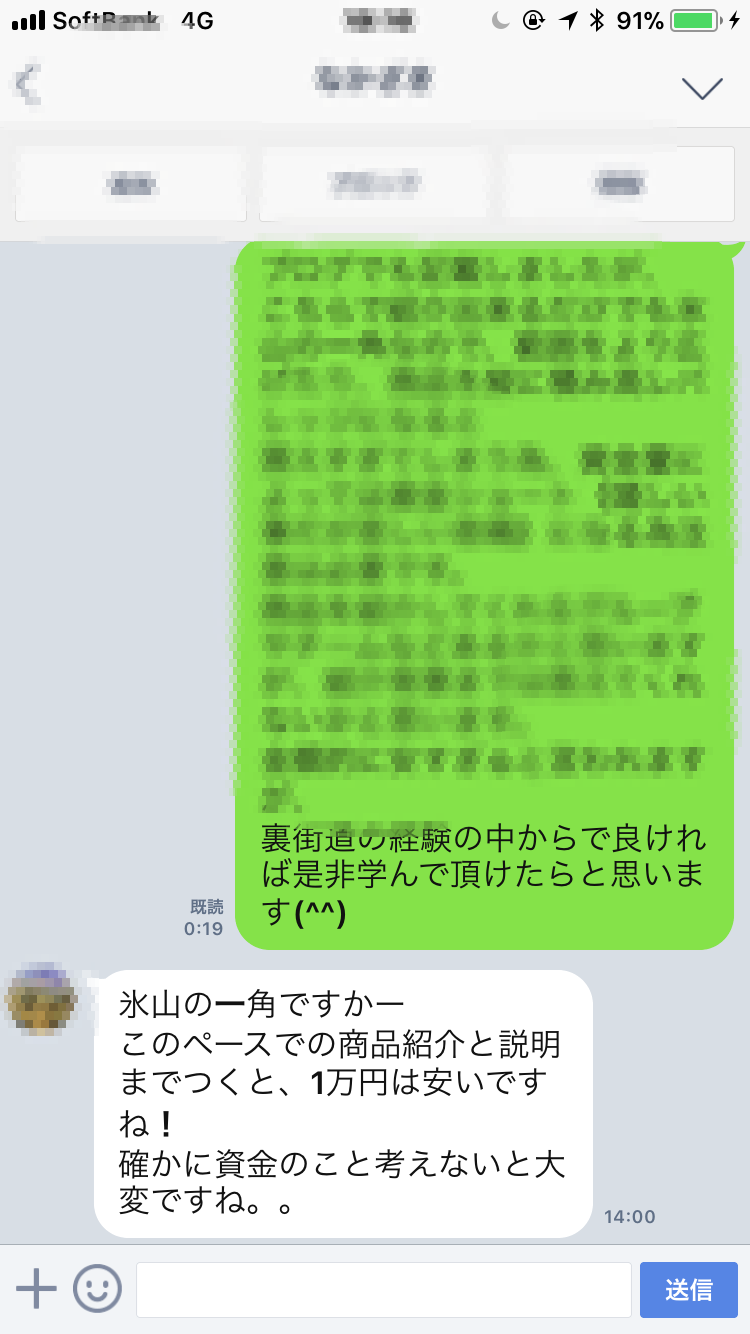
Task: Select the middle blurred top button
Action: (x=375, y=184)
